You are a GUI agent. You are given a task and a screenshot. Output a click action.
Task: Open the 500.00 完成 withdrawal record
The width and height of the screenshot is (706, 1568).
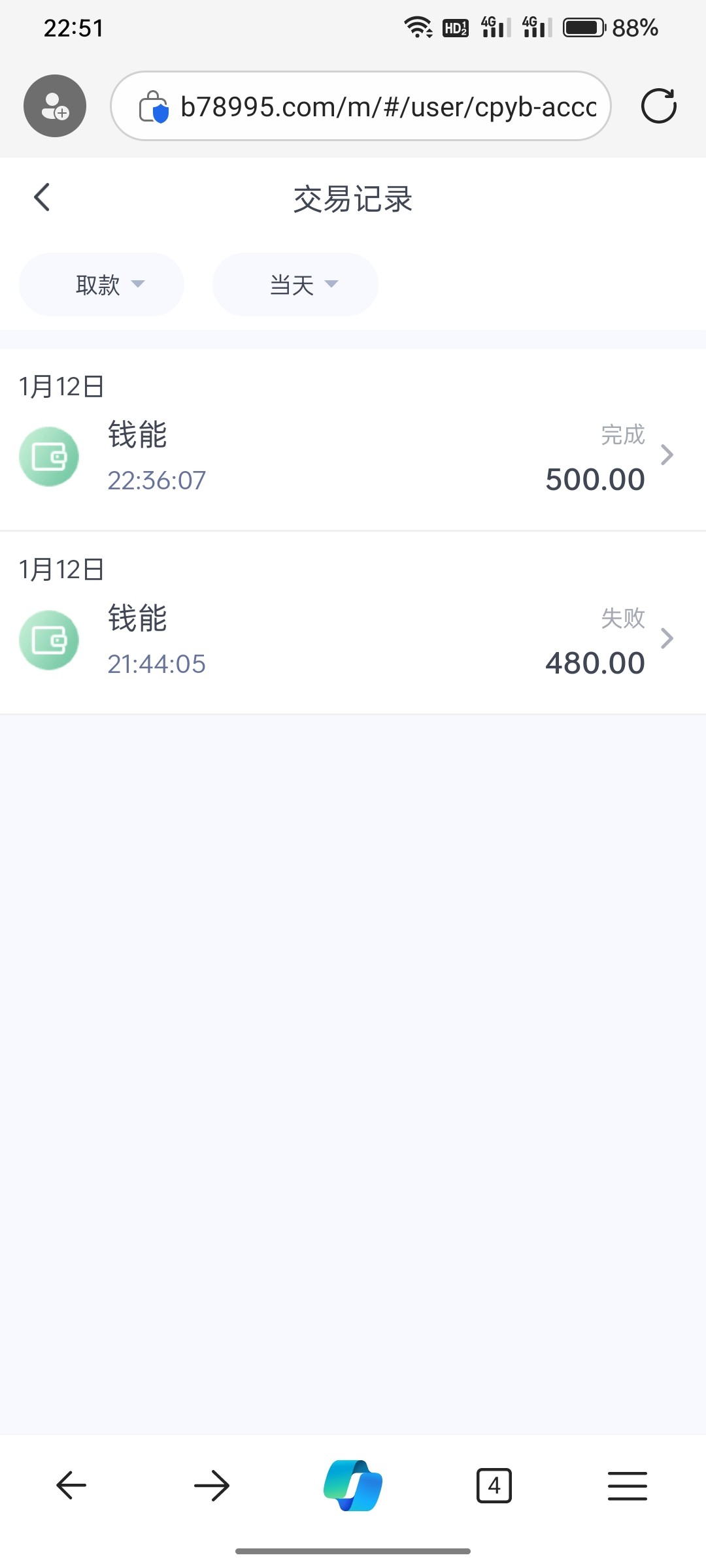[x=353, y=456]
